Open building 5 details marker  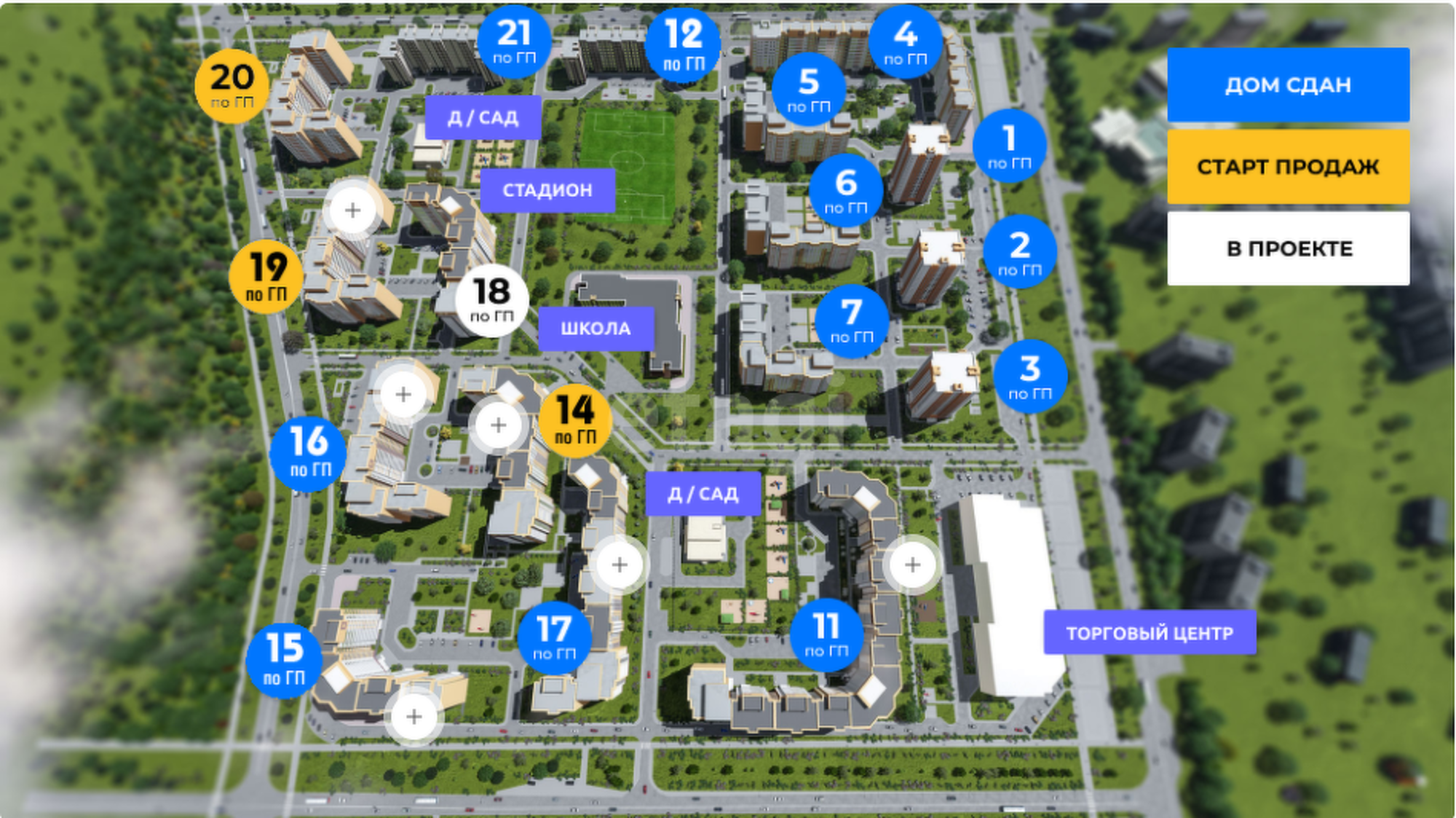tap(808, 90)
